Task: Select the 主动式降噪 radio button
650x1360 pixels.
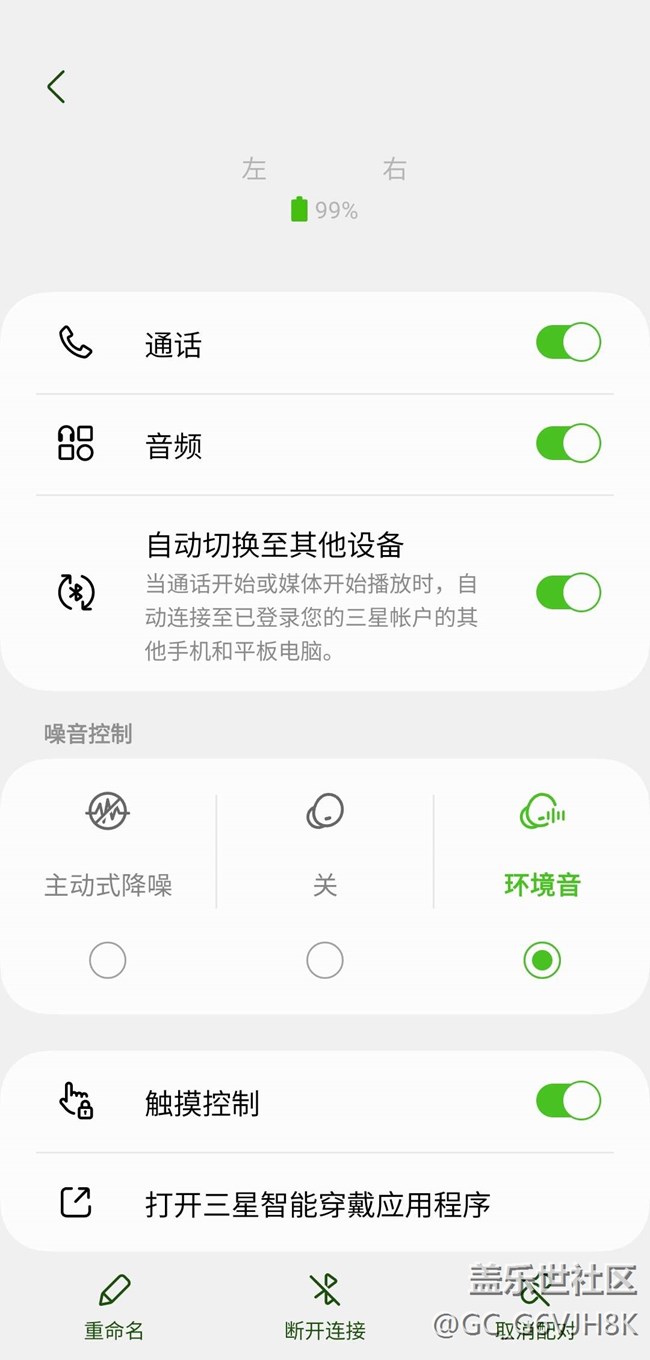Action: tap(108, 961)
